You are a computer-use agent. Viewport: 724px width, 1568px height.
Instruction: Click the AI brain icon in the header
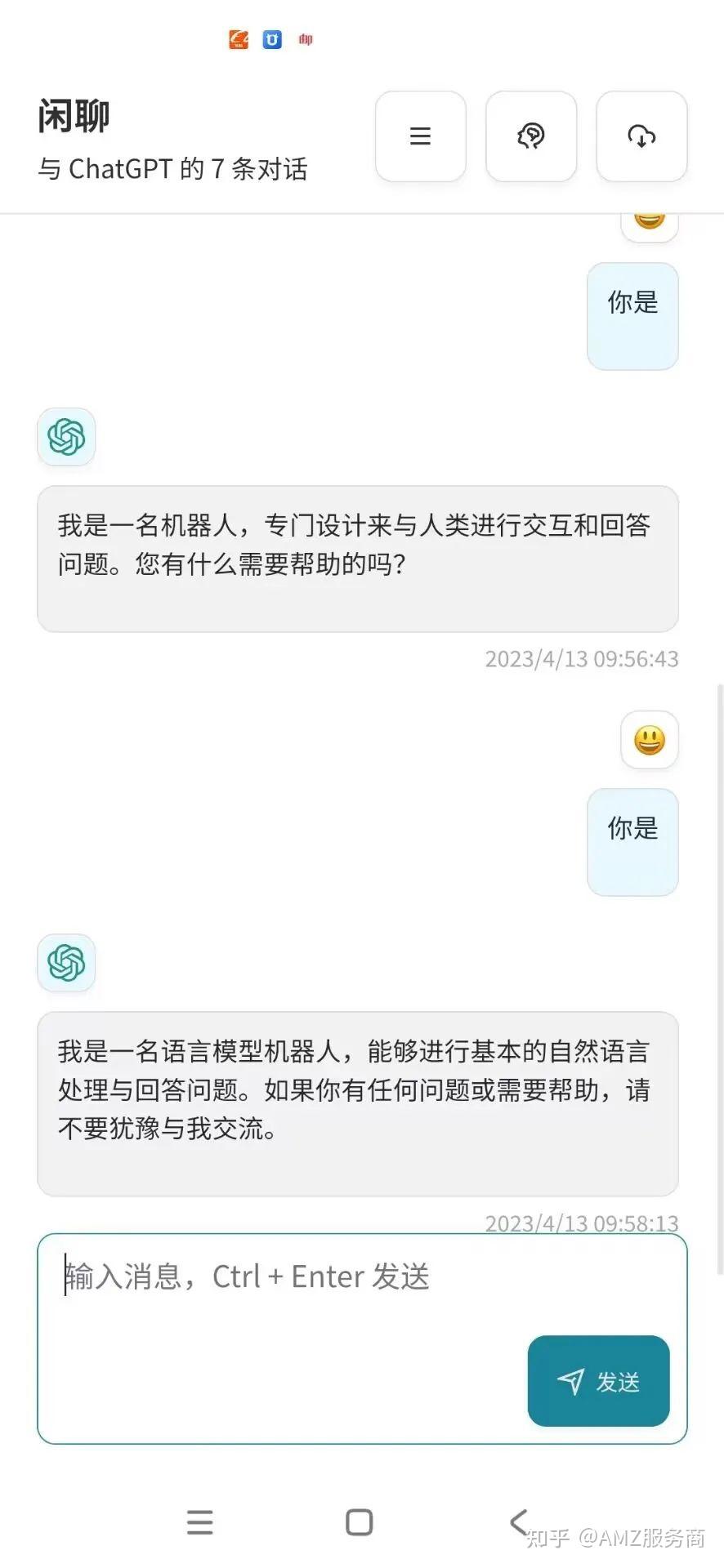(531, 136)
